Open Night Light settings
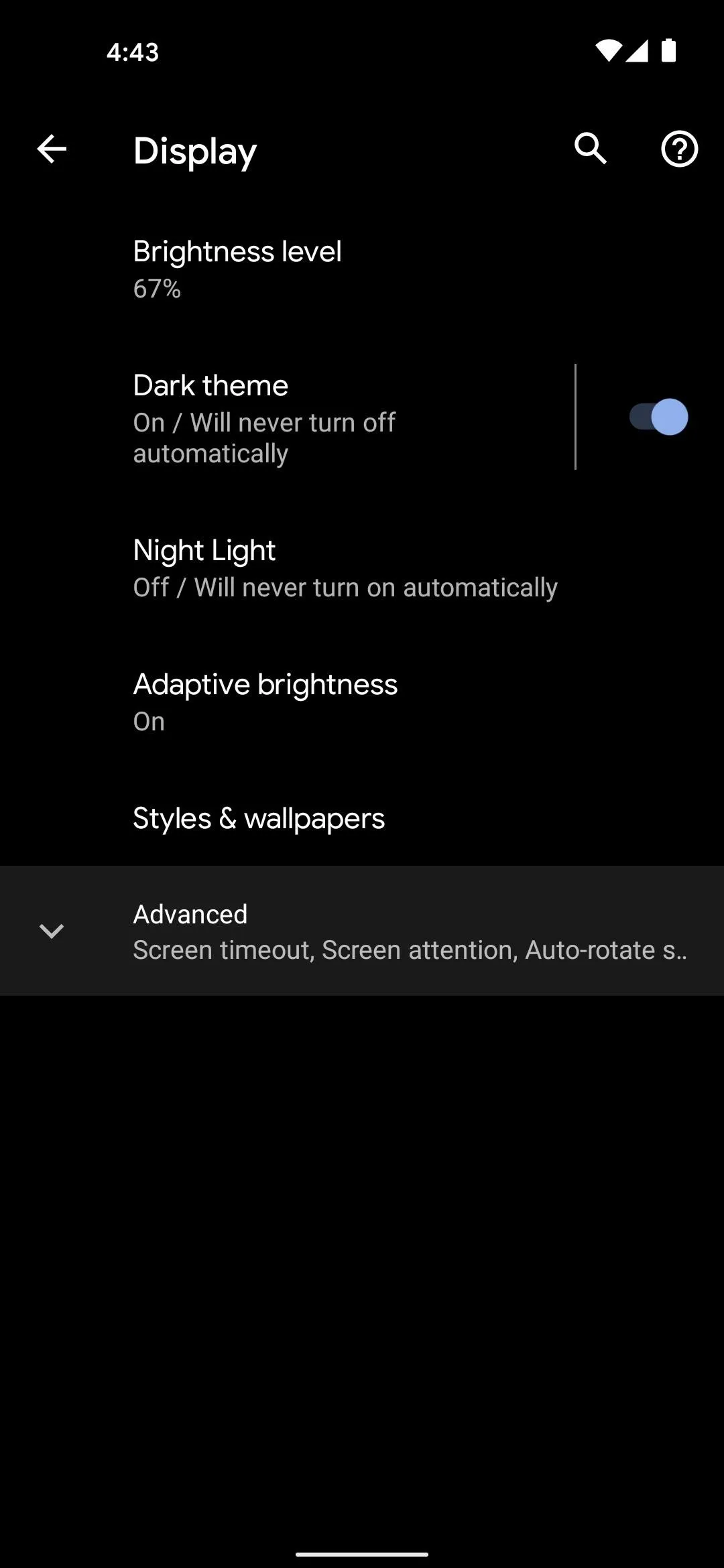Image resolution: width=724 pixels, height=1568 pixels. point(362,568)
